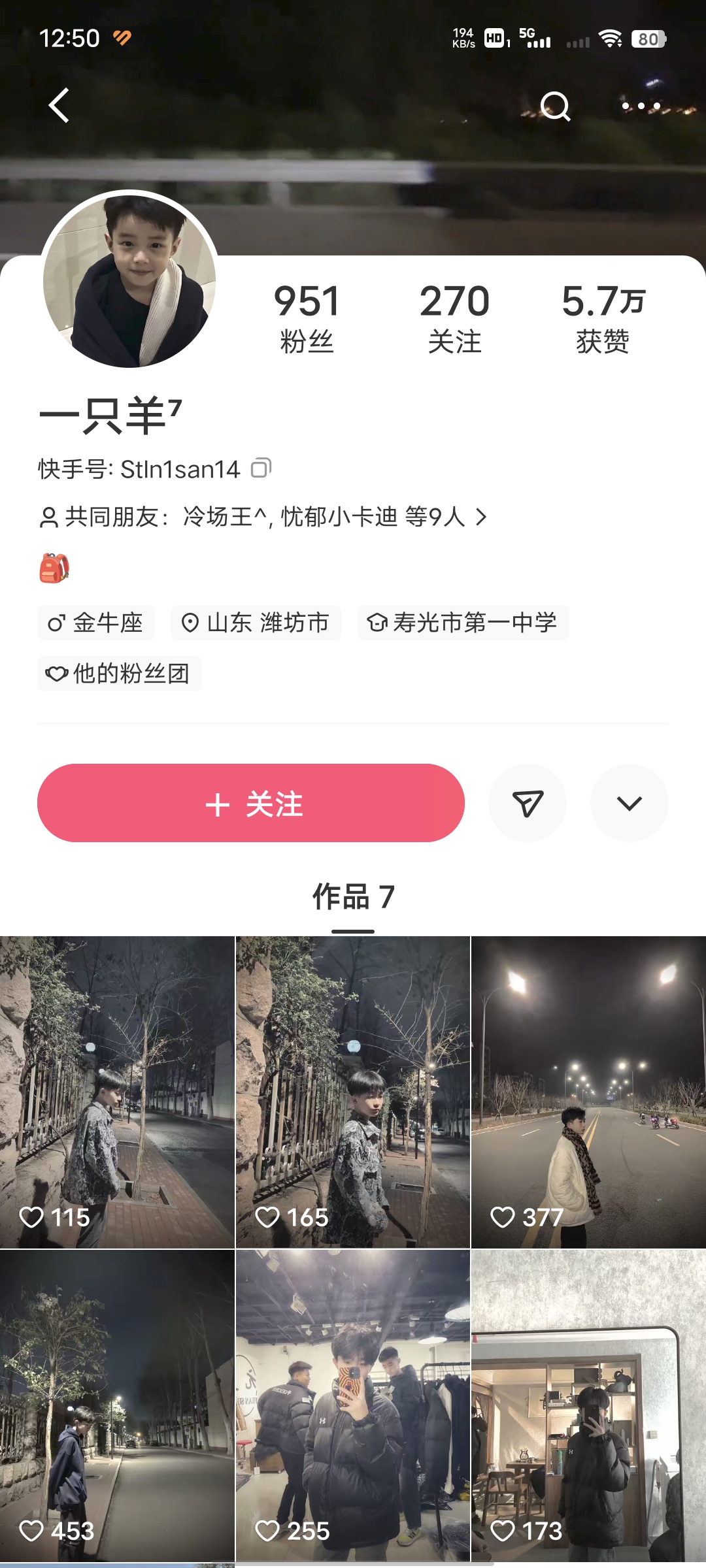The image size is (706, 1568).
Task: Go back using the top-left arrow
Action: click(x=59, y=105)
